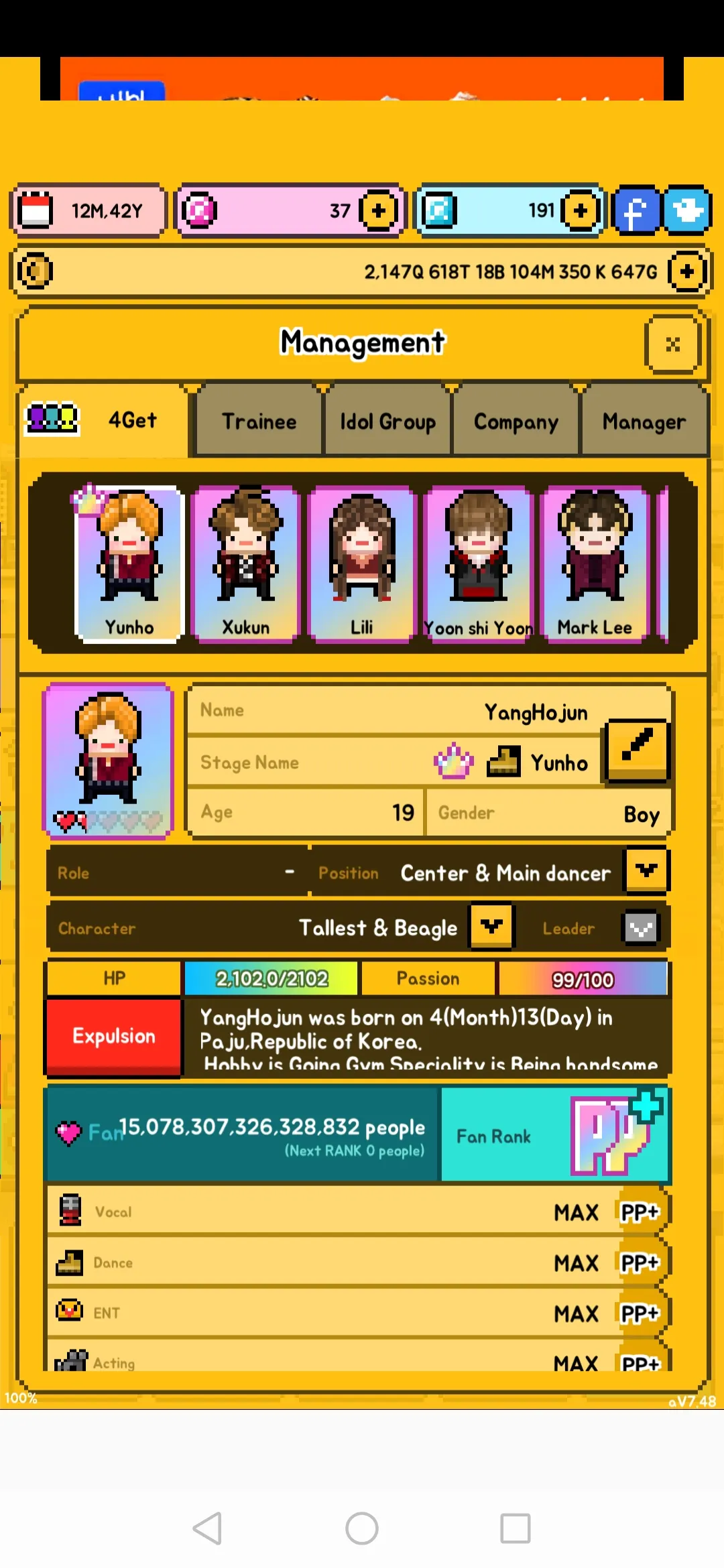Close the Management panel
The image size is (724, 1568).
[672, 344]
